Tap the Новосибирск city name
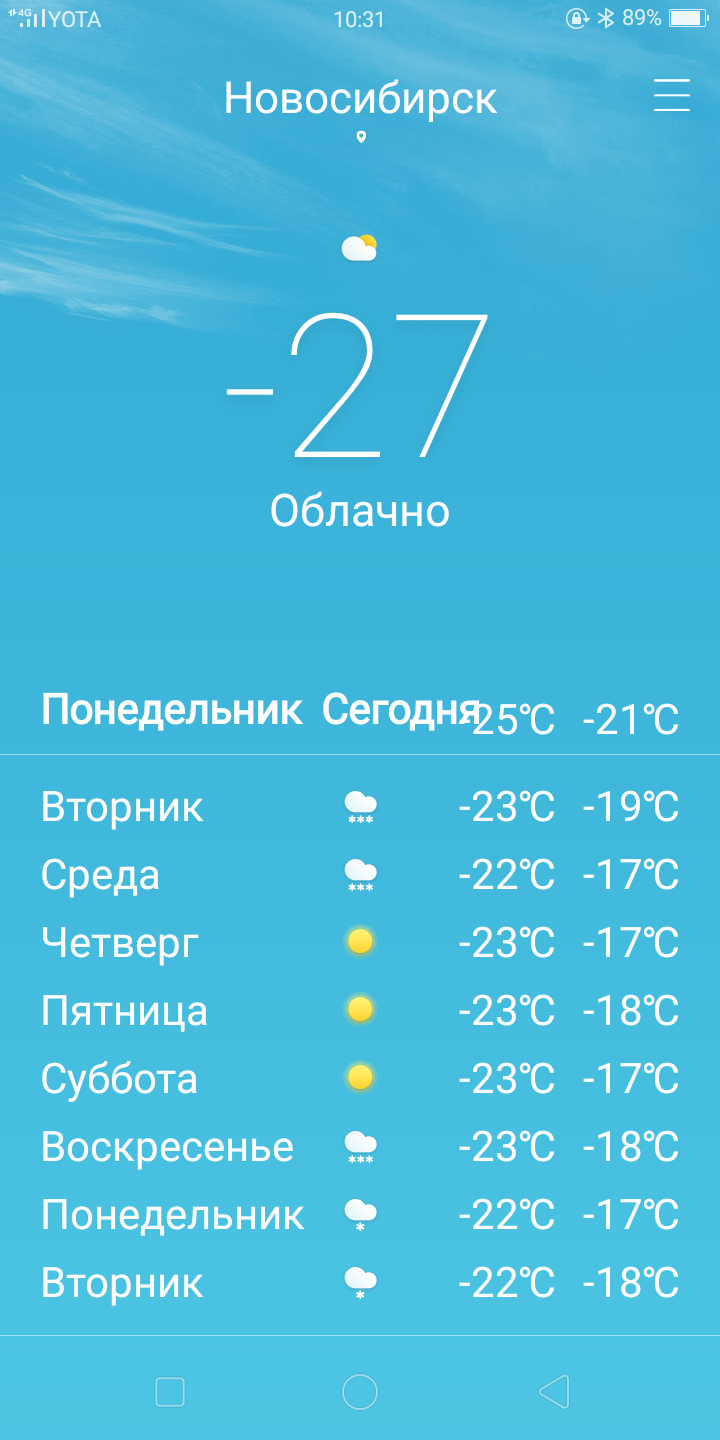The image size is (720, 1440). (x=361, y=99)
